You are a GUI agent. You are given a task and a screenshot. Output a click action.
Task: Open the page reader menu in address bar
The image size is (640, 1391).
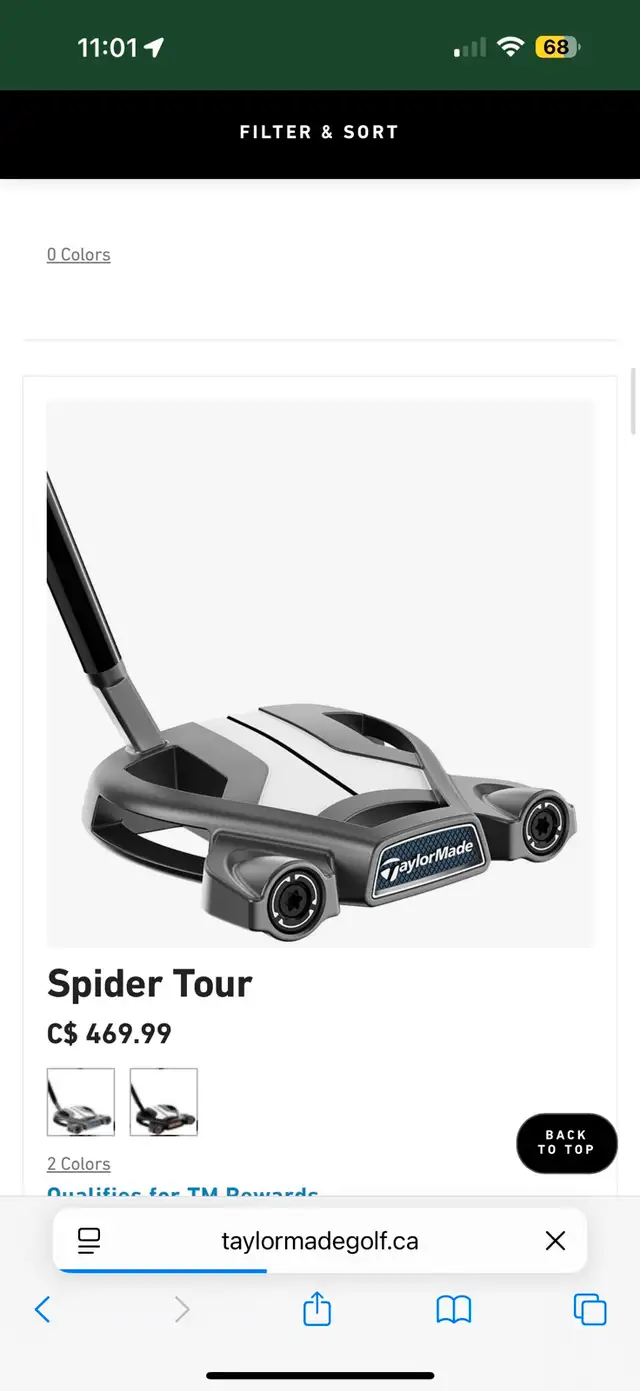(x=89, y=1241)
